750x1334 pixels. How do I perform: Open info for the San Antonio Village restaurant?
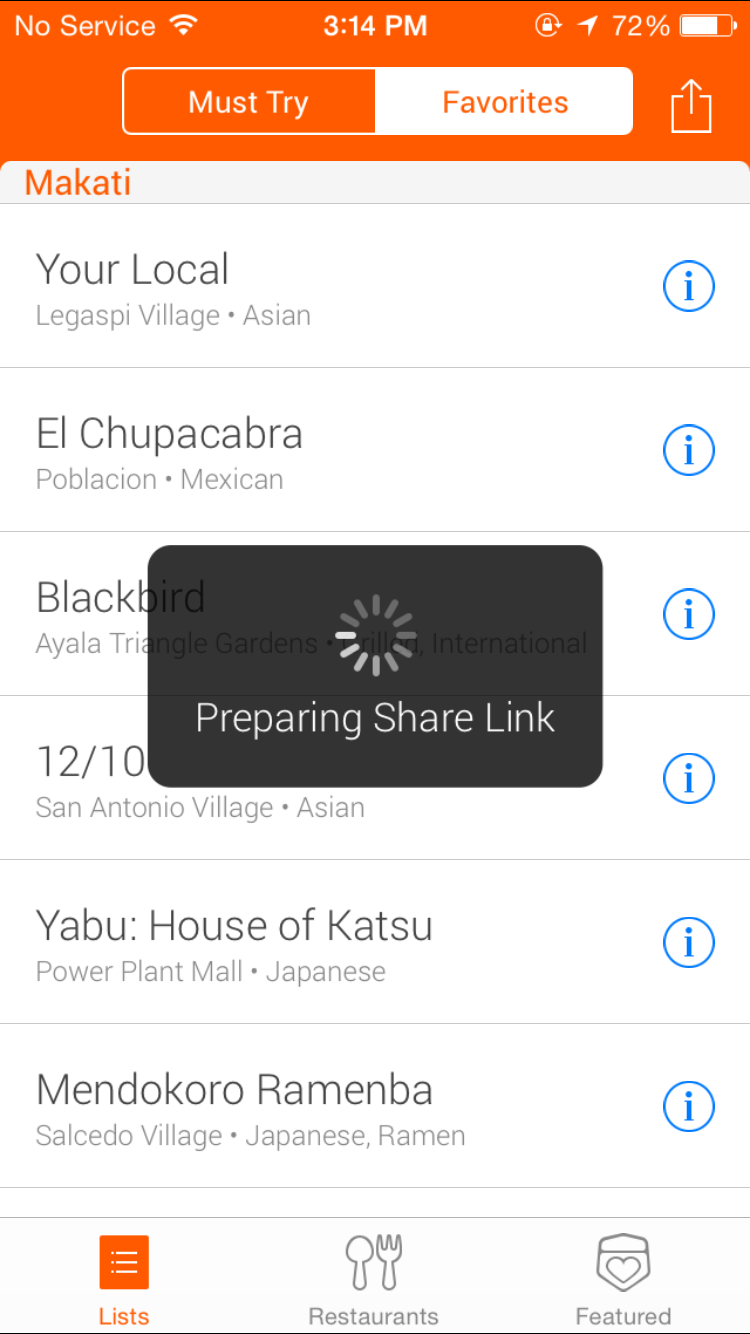[689, 778]
